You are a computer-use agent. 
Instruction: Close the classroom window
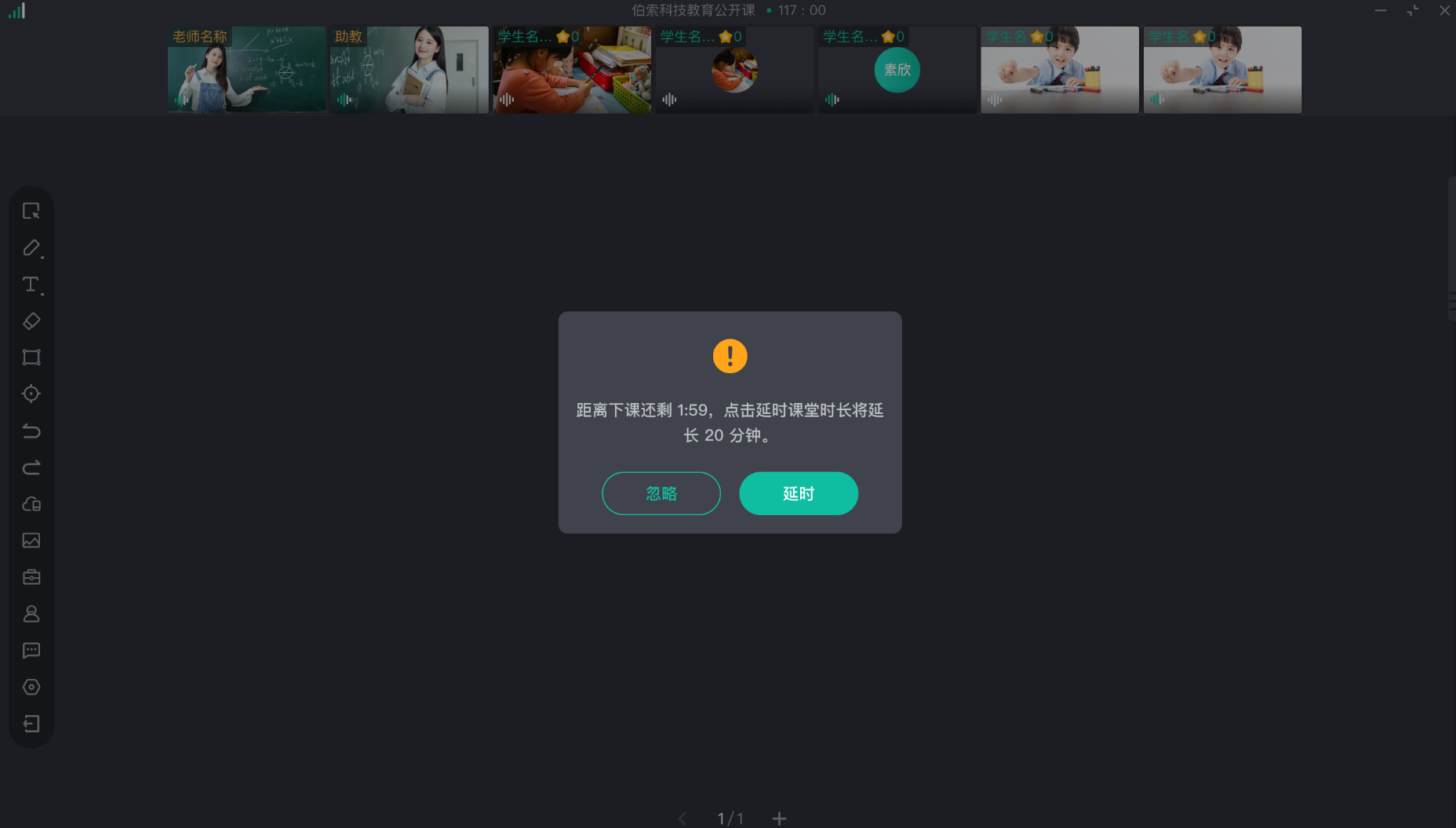point(1443,10)
